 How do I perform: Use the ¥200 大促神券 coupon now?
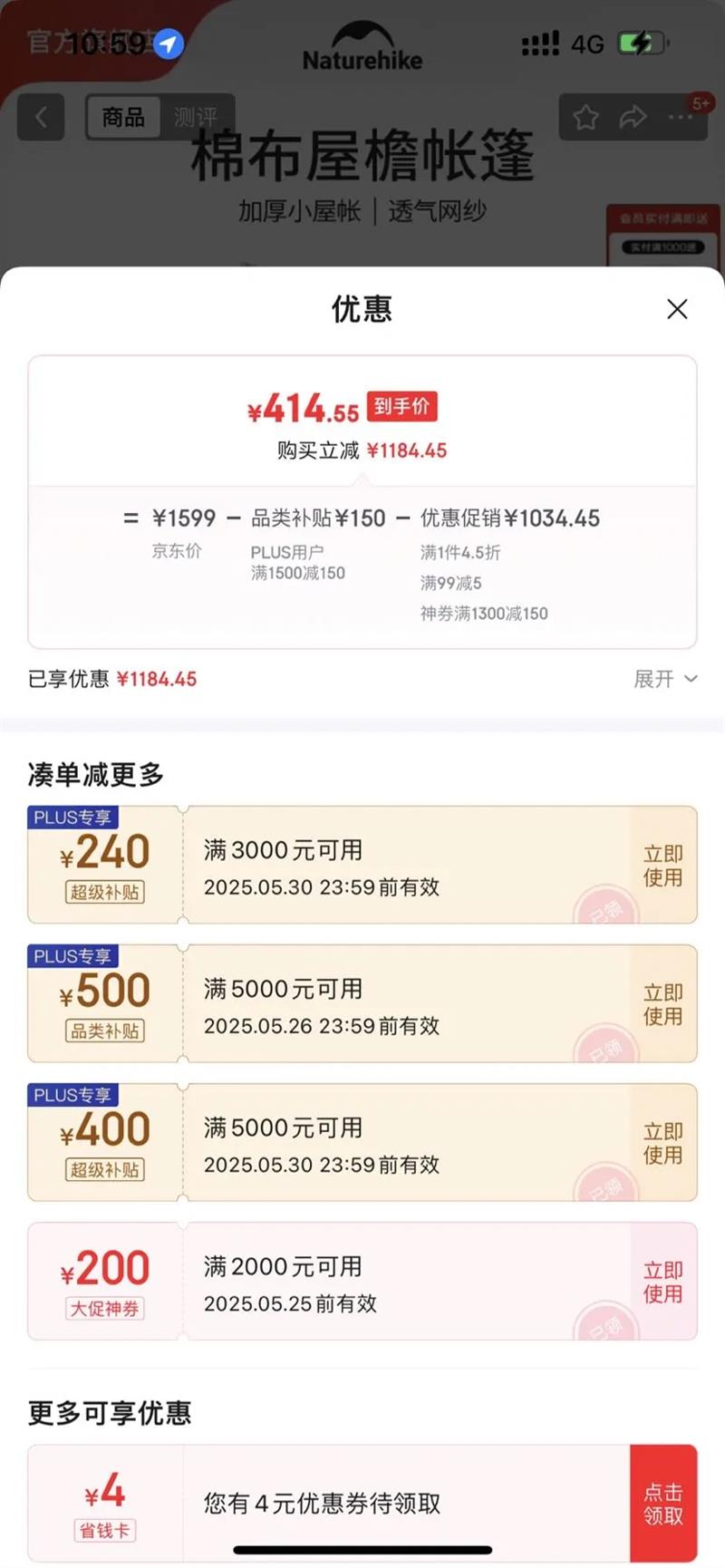point(663,1282)
